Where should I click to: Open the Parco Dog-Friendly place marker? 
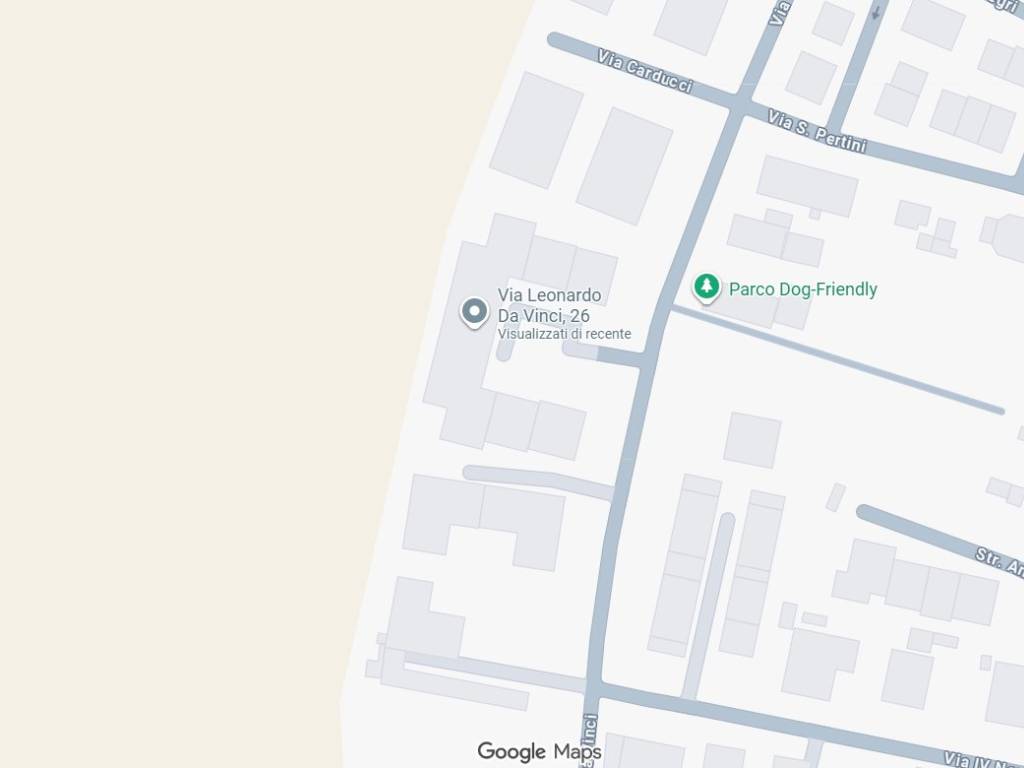tap(707, 288)
